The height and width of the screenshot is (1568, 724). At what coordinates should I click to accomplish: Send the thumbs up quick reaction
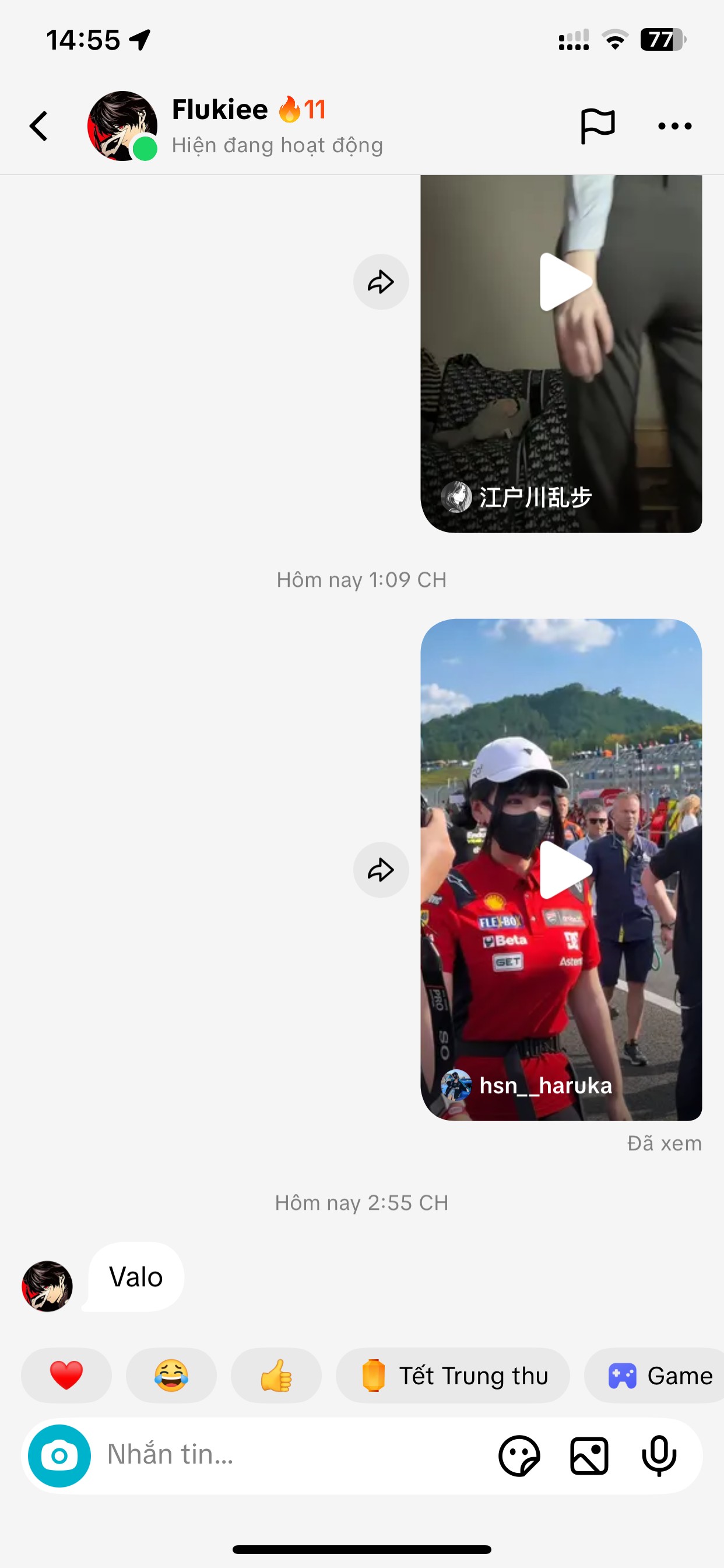(276, 1375)
